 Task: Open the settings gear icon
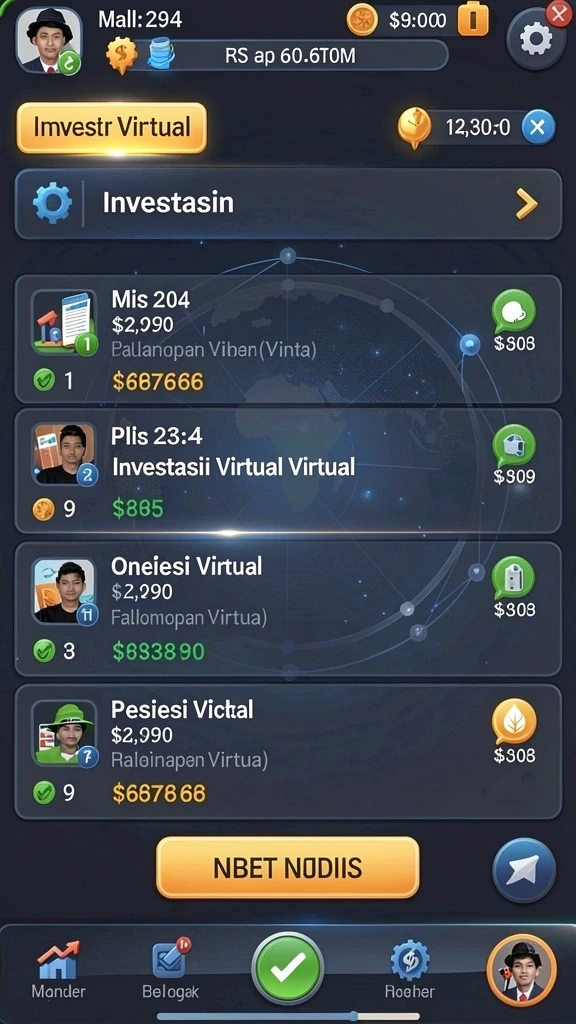[536, 40]
